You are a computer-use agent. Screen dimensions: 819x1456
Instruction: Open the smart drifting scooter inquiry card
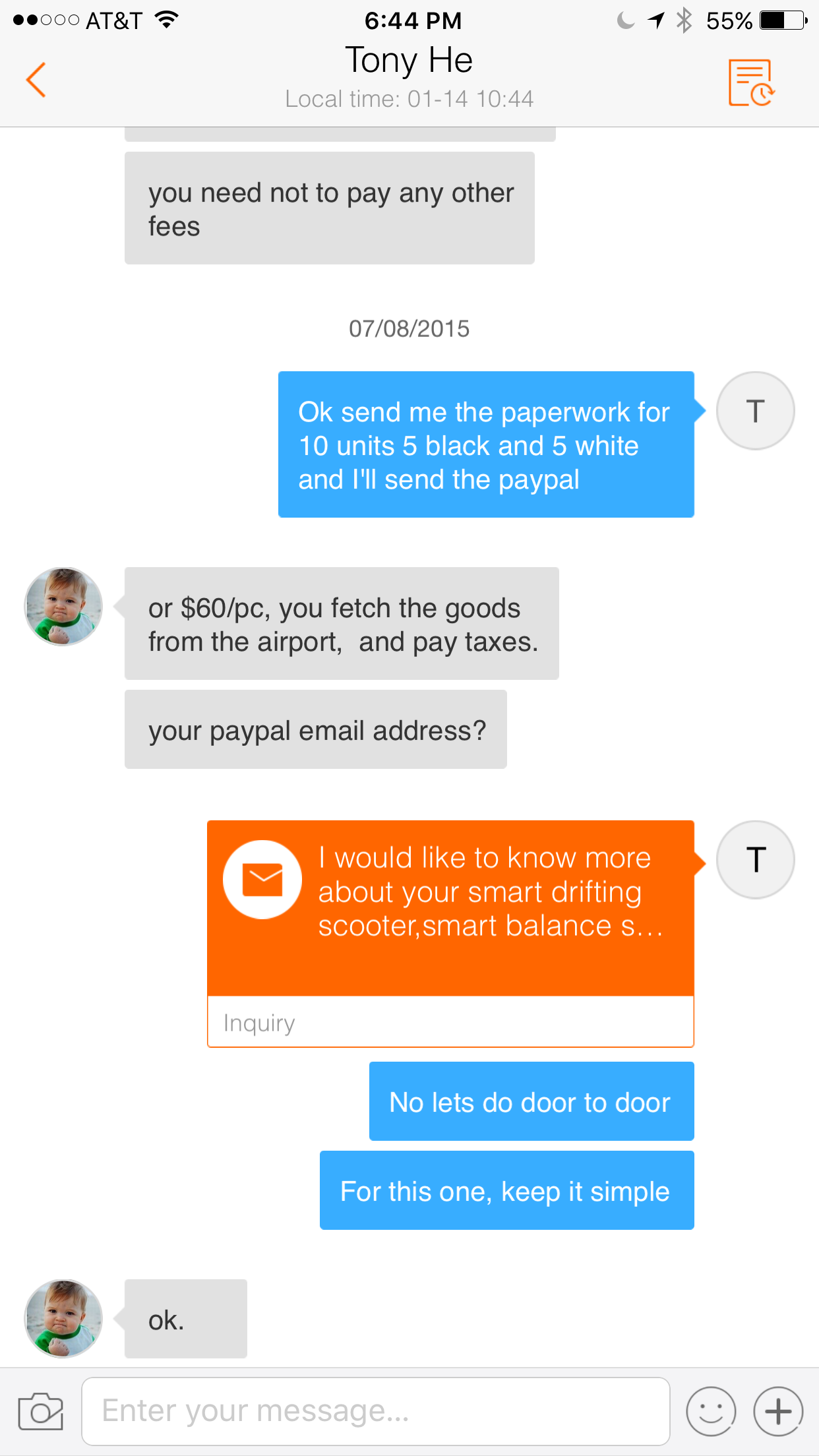click(x=450, y=932)
